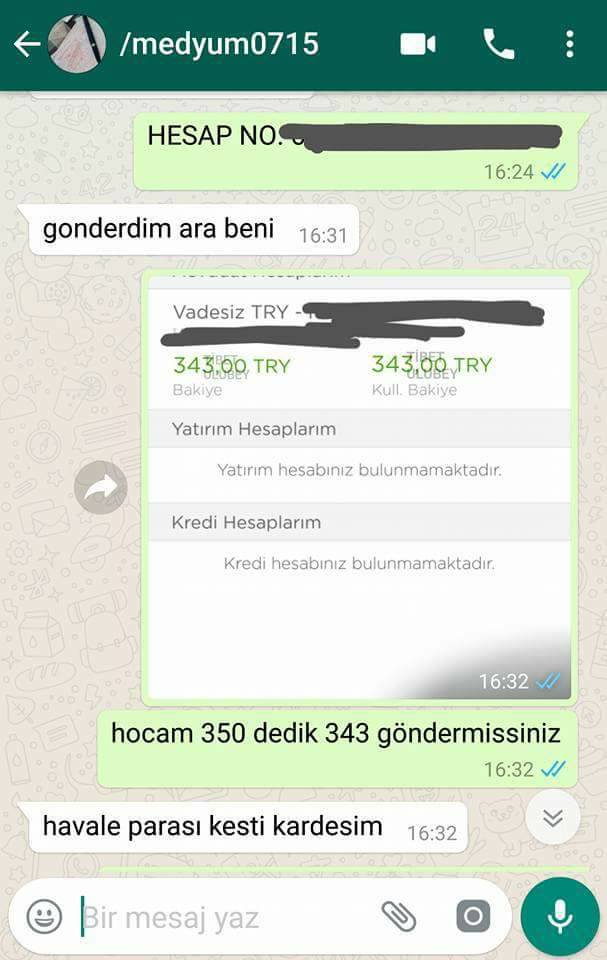Open /medyum0715 contact profile
Image resolution: width=607 pixels, height=960 pixels.
pos(218,44)
